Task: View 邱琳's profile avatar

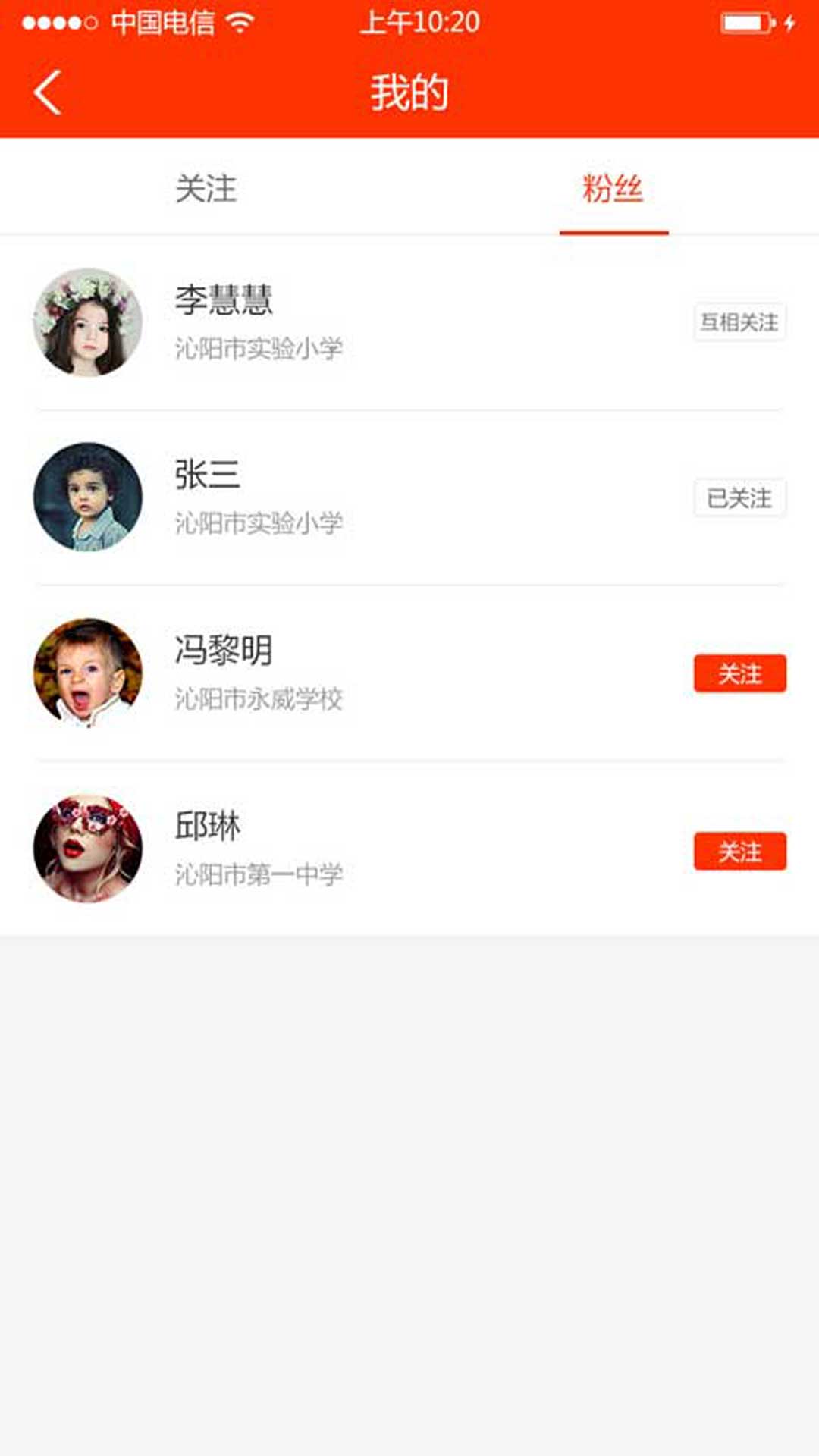Action: [88, 849]
